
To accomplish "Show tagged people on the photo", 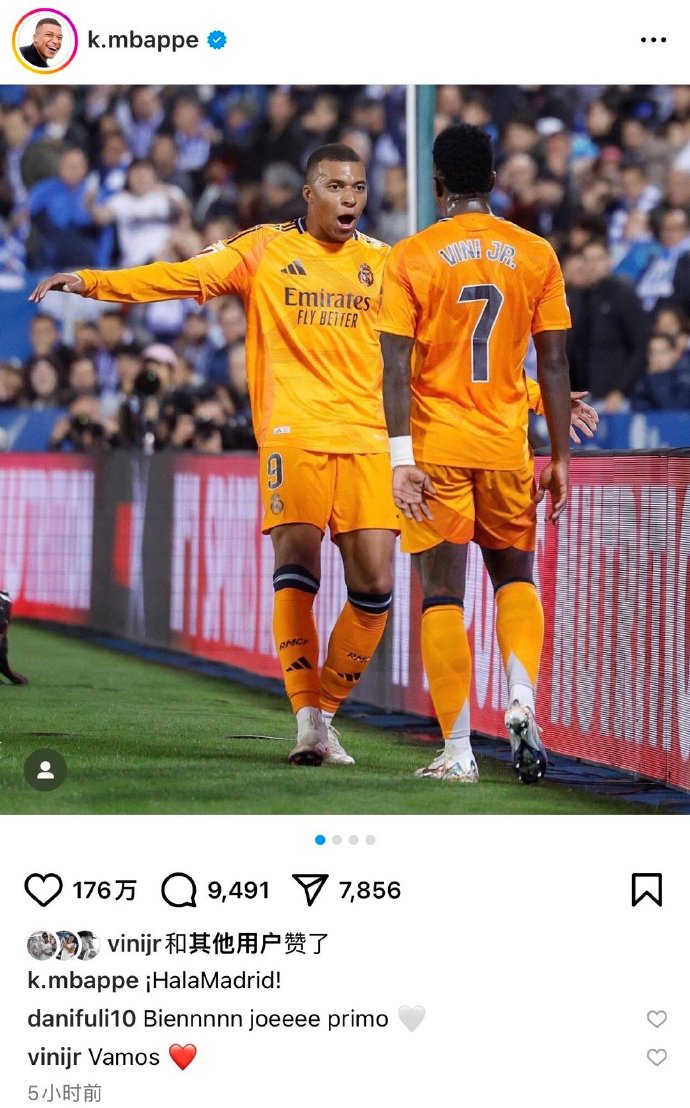I will (x=45, y=770).
